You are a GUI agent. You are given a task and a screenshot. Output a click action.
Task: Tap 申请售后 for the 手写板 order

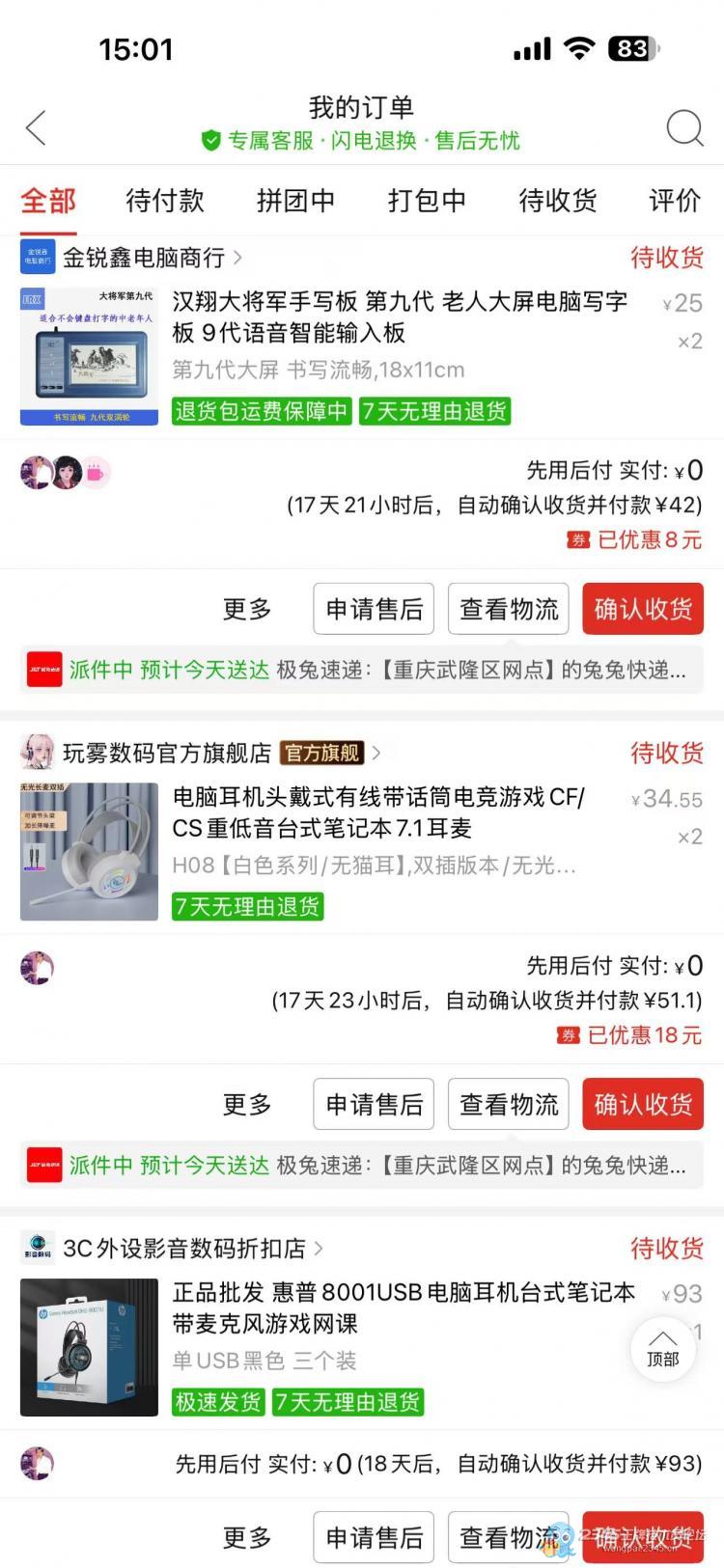coord(374,609)
